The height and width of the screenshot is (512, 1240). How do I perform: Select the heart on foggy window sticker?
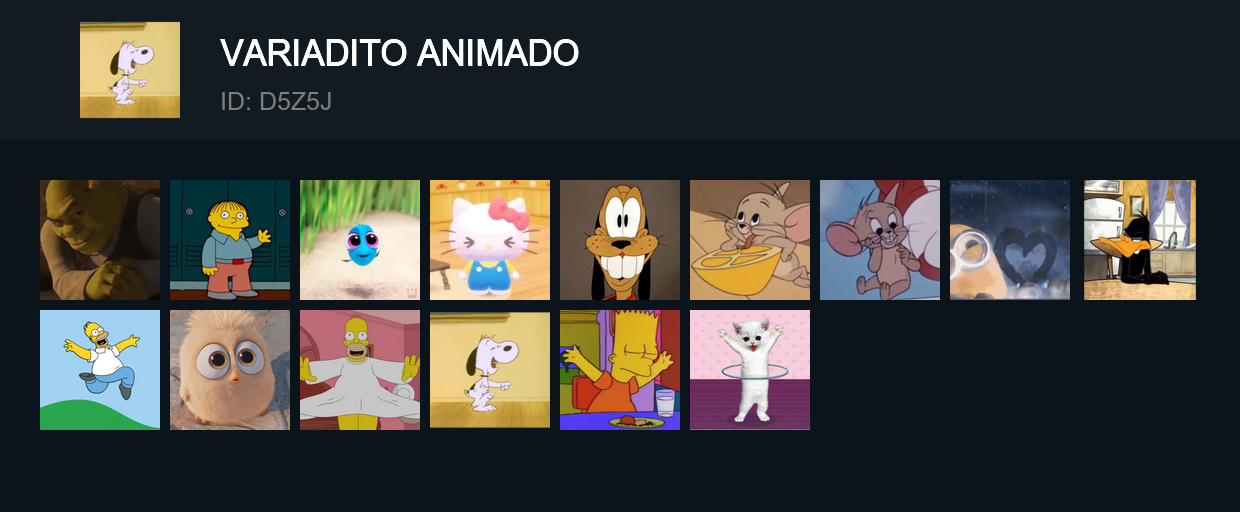[1010, 240]
